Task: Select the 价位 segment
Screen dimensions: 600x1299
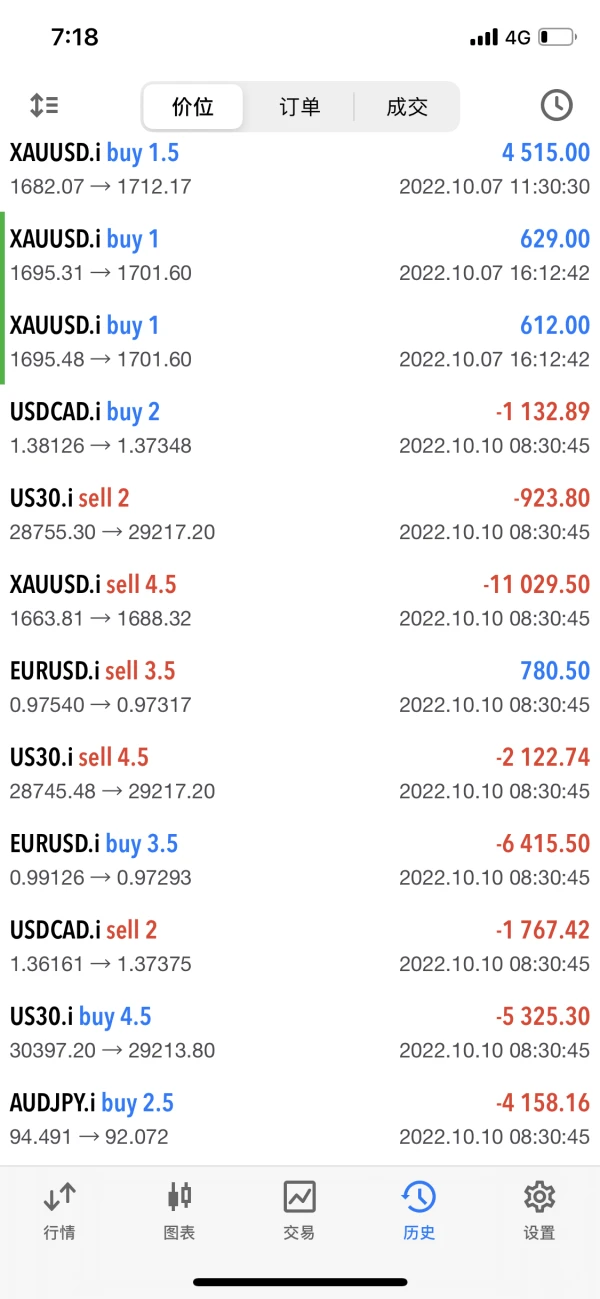Action: [193, 107]
